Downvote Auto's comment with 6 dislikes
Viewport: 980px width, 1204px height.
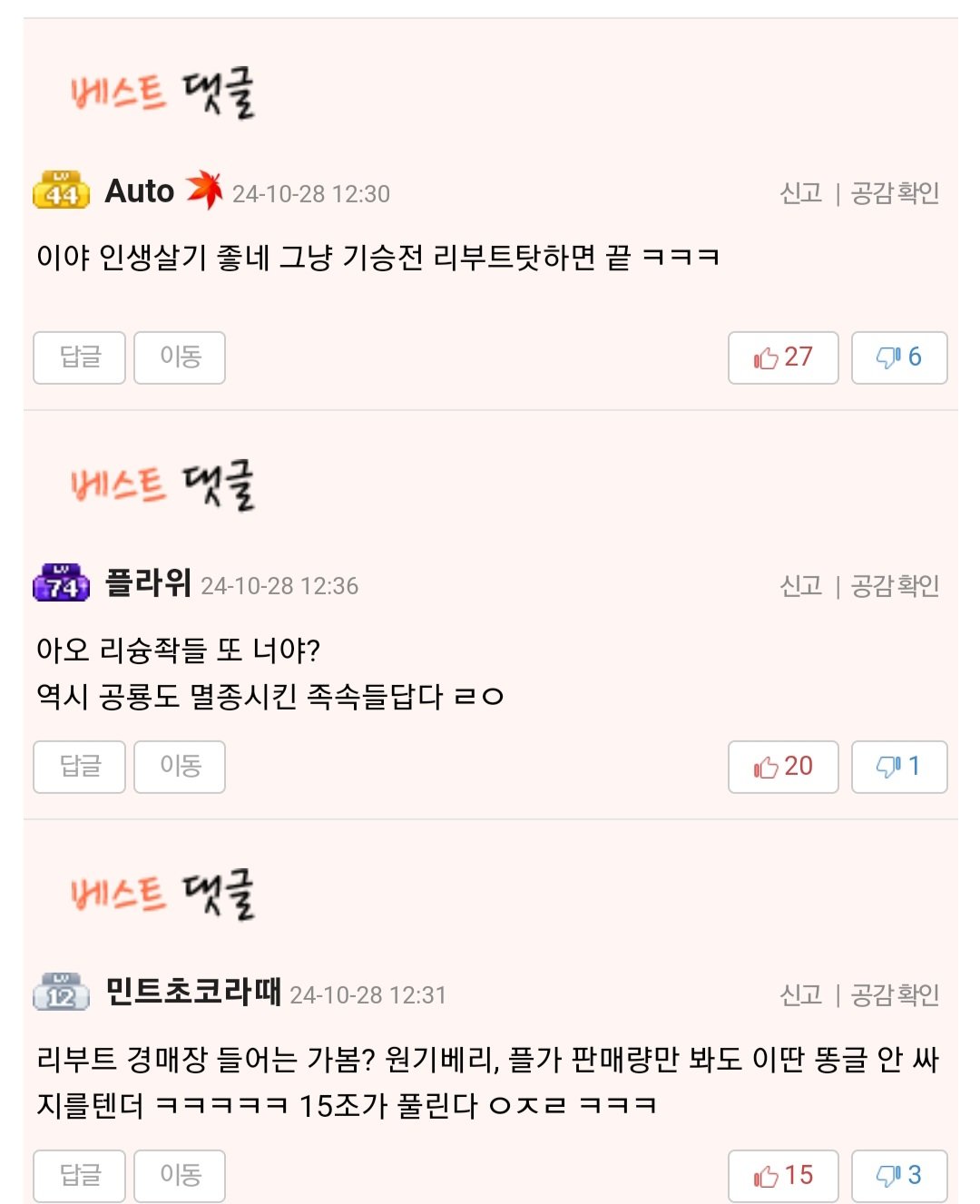(x=899, y=357)
